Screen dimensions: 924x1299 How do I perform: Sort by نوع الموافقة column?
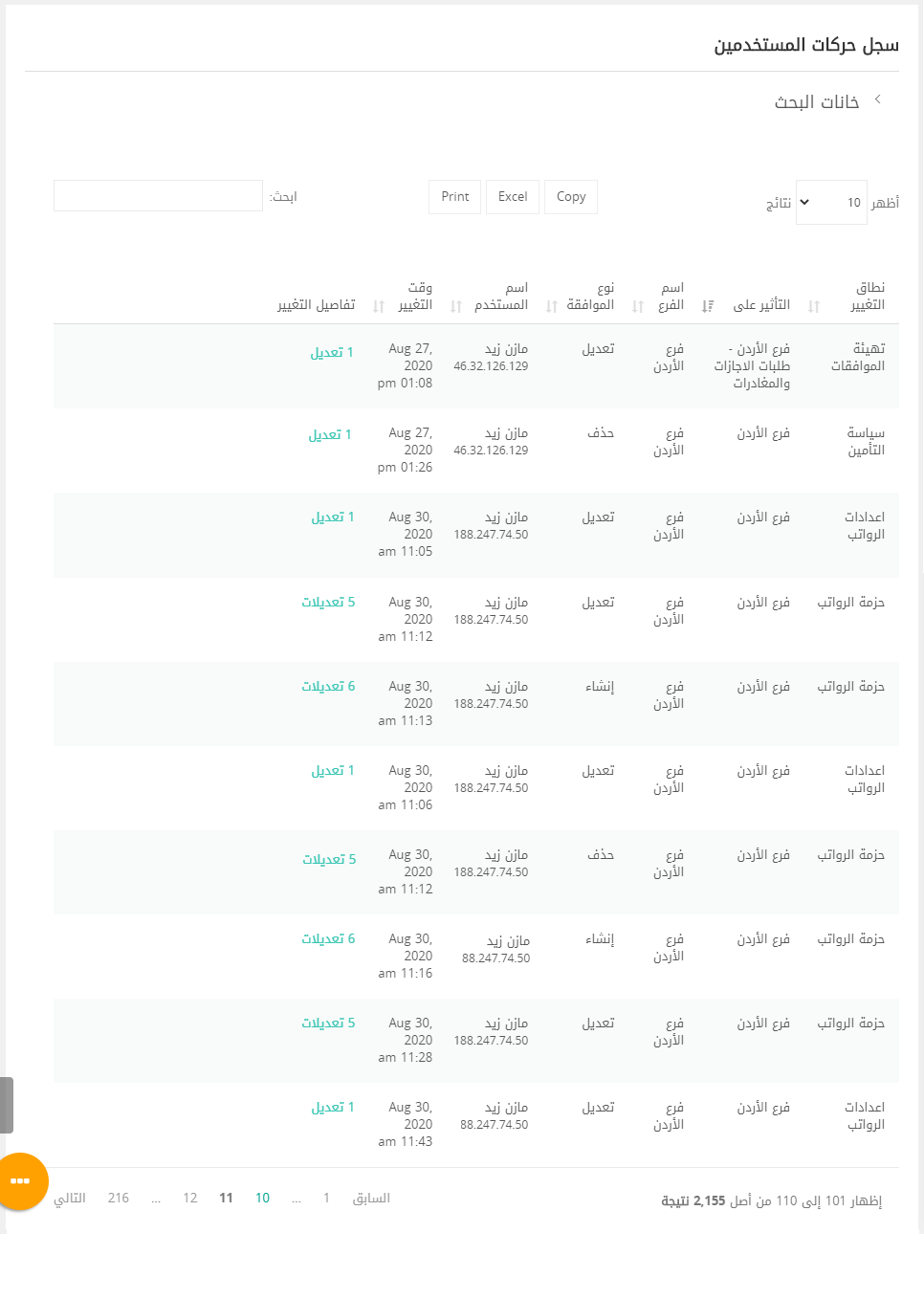[589, 297]
